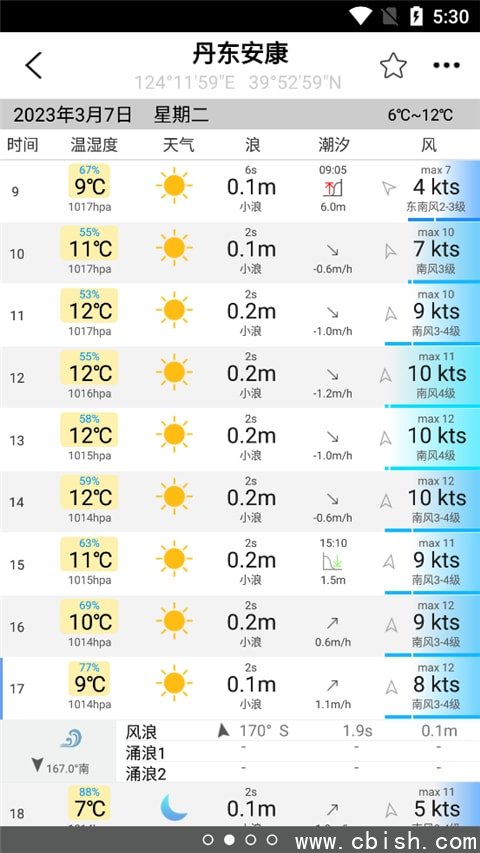480x853 pixels.
Task: Select the 15 o'clock forecast row
Action: pos(240,564)
